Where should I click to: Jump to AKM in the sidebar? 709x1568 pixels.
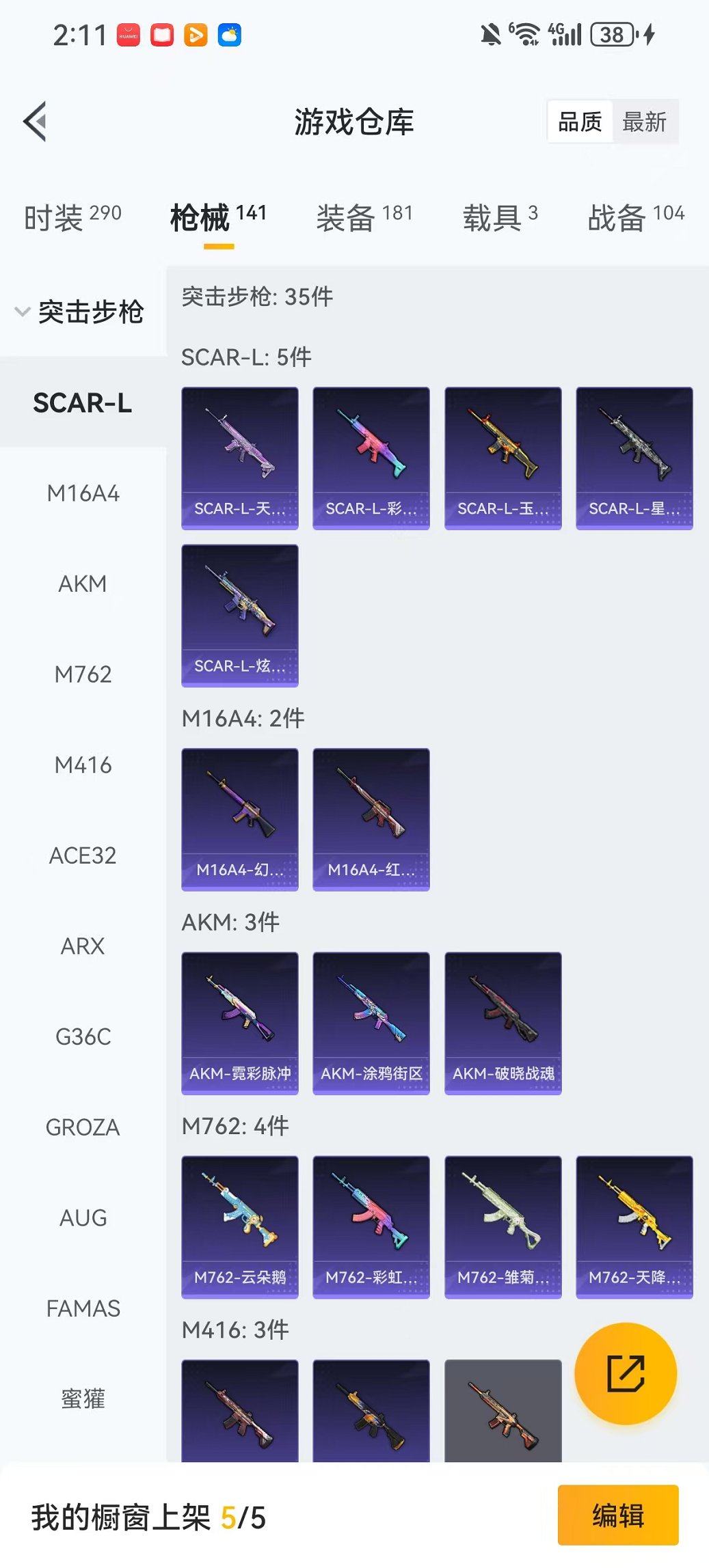(x=83, y=584)
